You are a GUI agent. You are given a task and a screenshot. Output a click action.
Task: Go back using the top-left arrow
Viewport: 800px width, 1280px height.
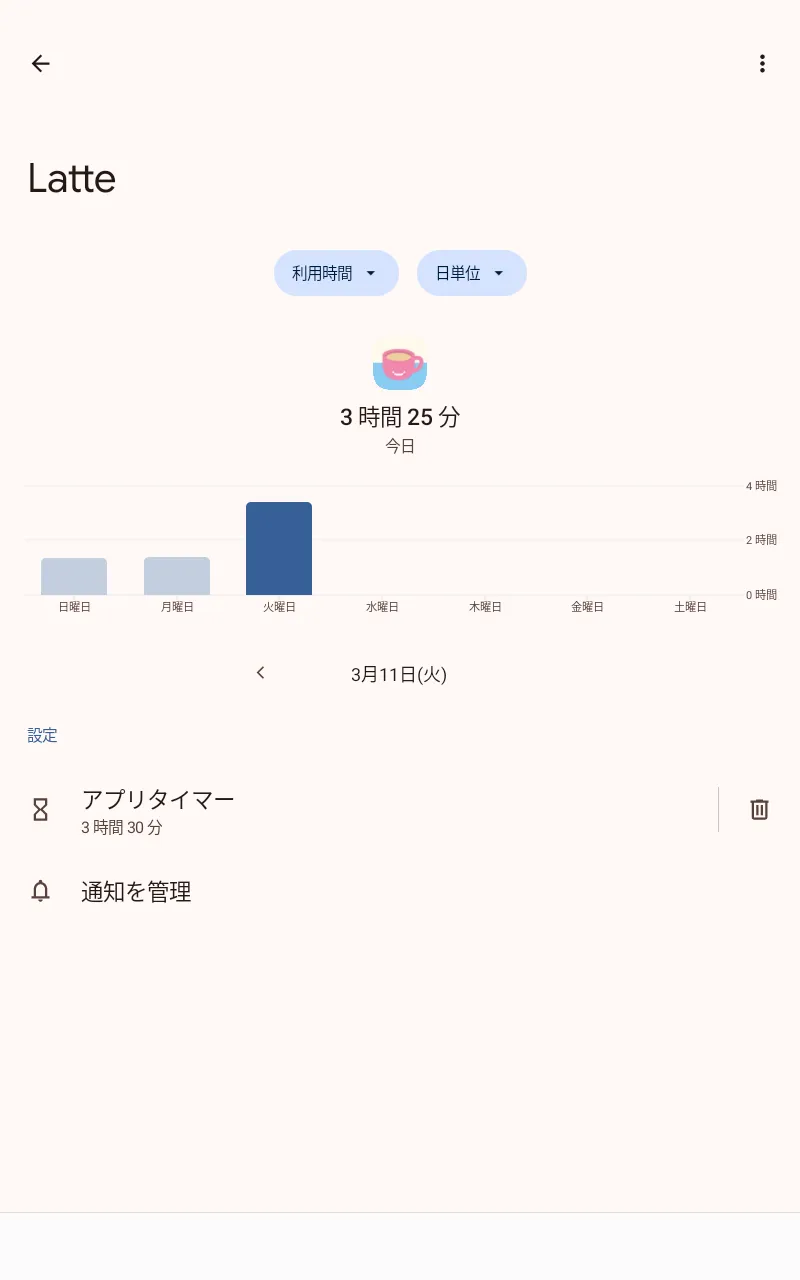click(x=40, y=64)
